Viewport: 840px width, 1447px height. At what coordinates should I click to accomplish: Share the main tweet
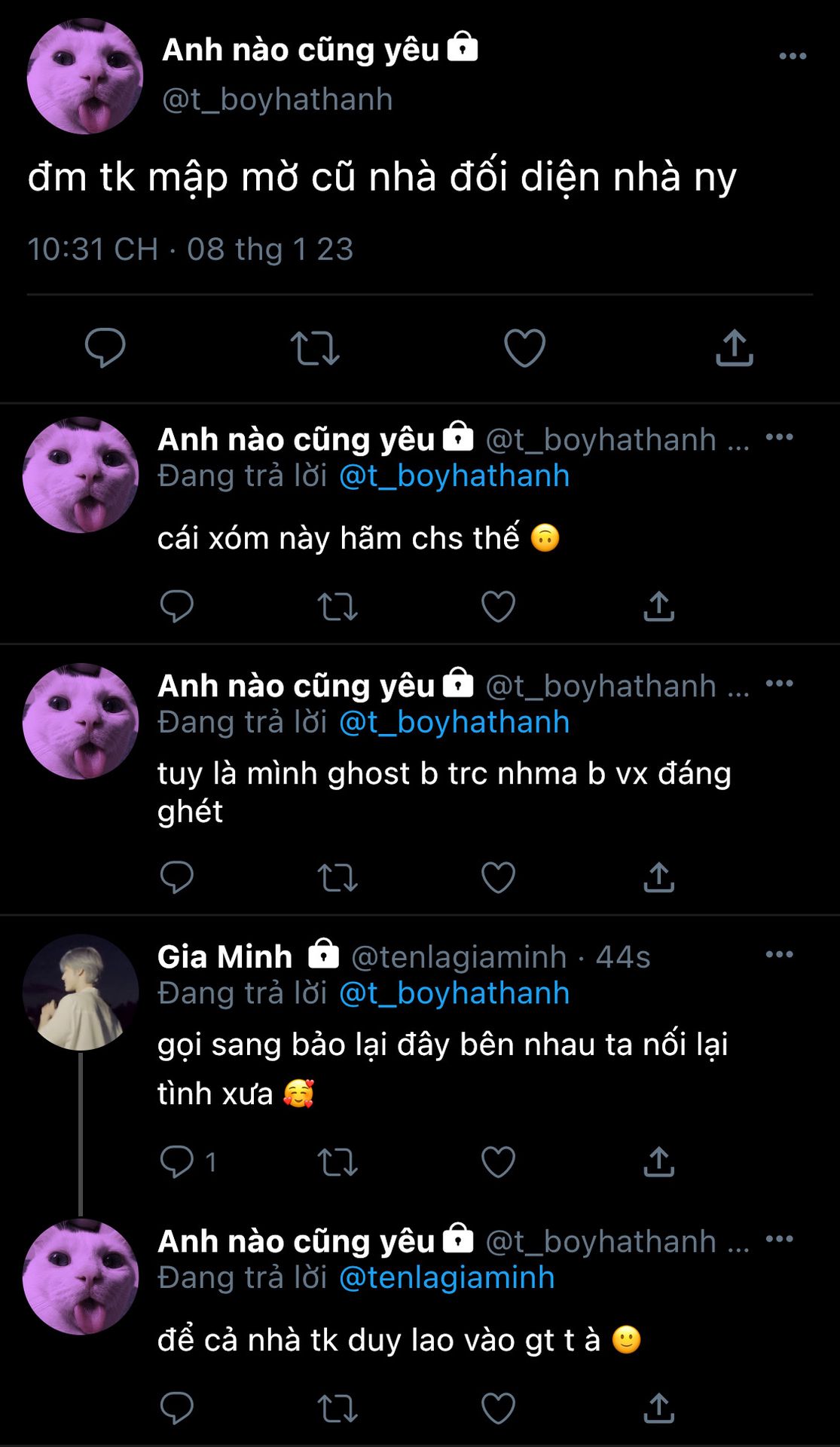tap(734, 347)
